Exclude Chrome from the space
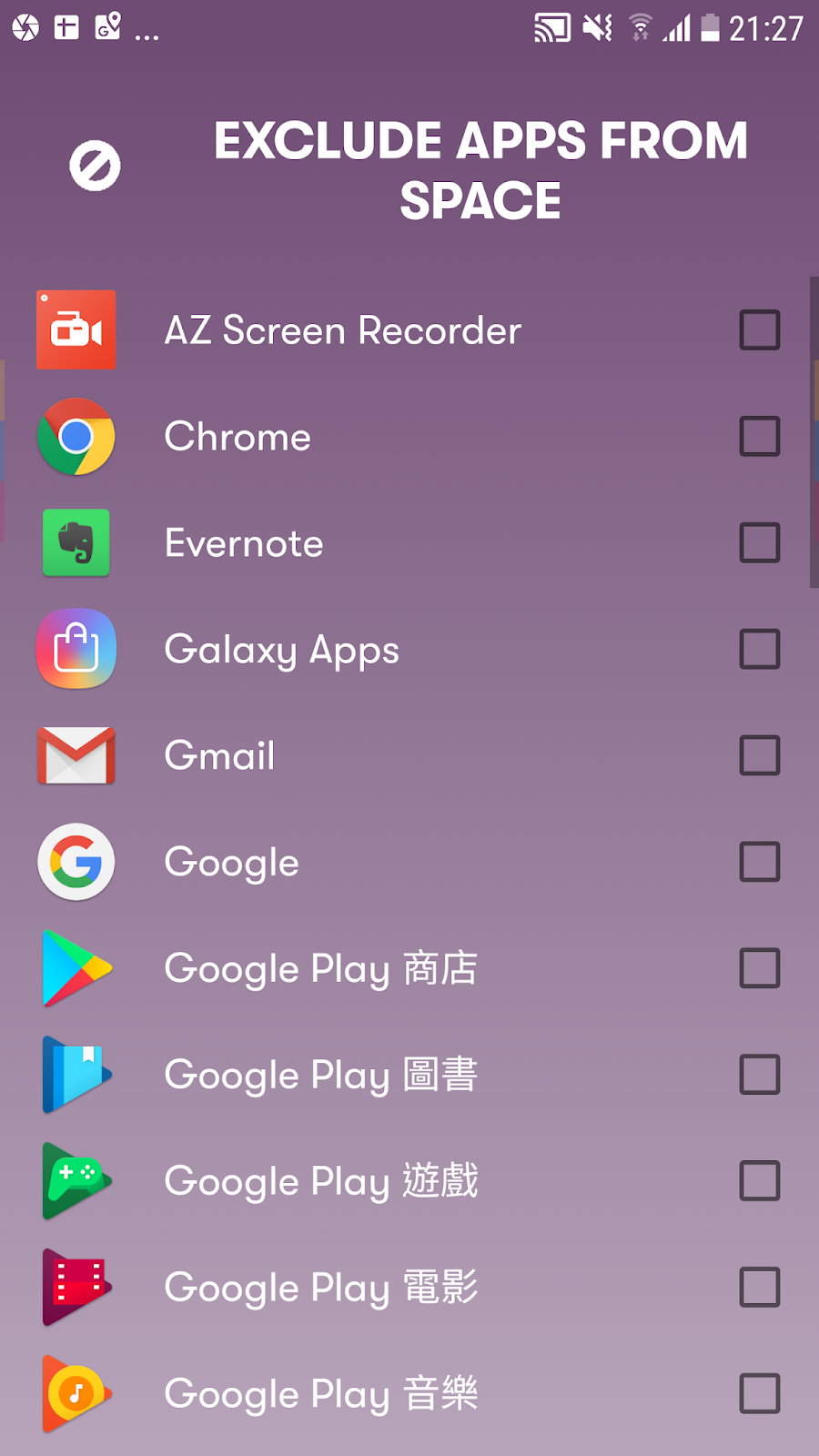 (759, 437)
